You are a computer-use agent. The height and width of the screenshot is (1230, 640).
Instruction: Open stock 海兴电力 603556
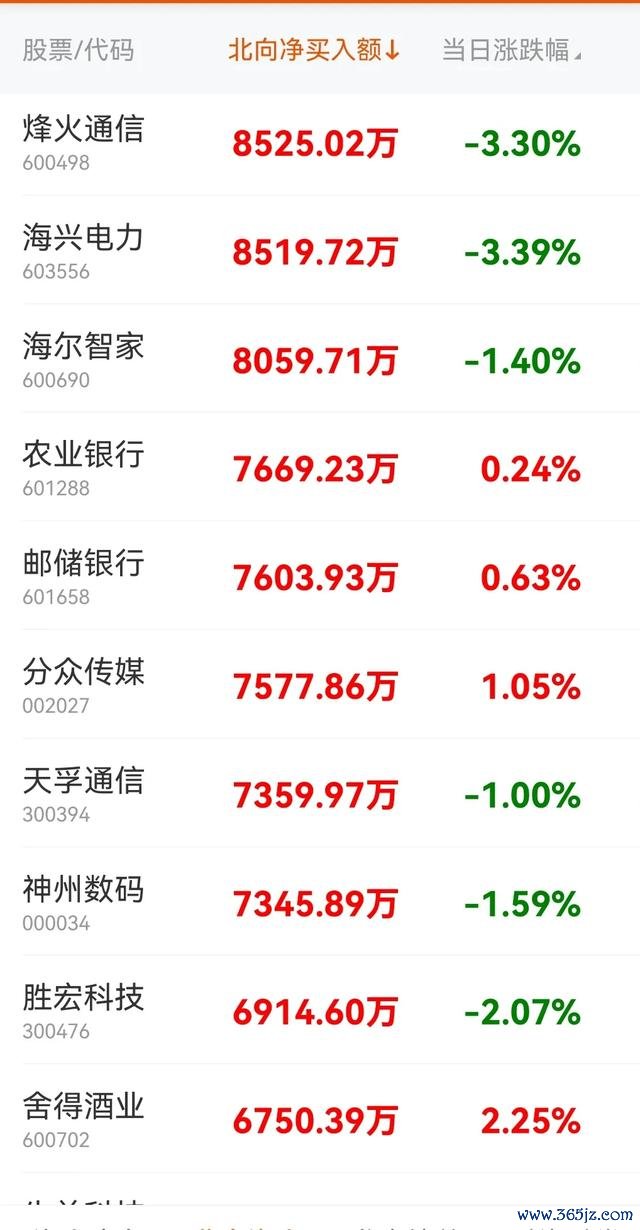tap(320, 250)
